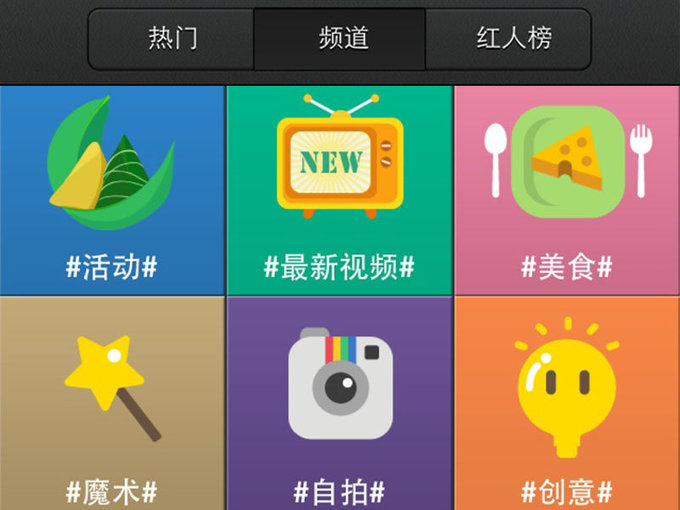
Task: Open the #创意# creative channel
Action: pos(567,403)
